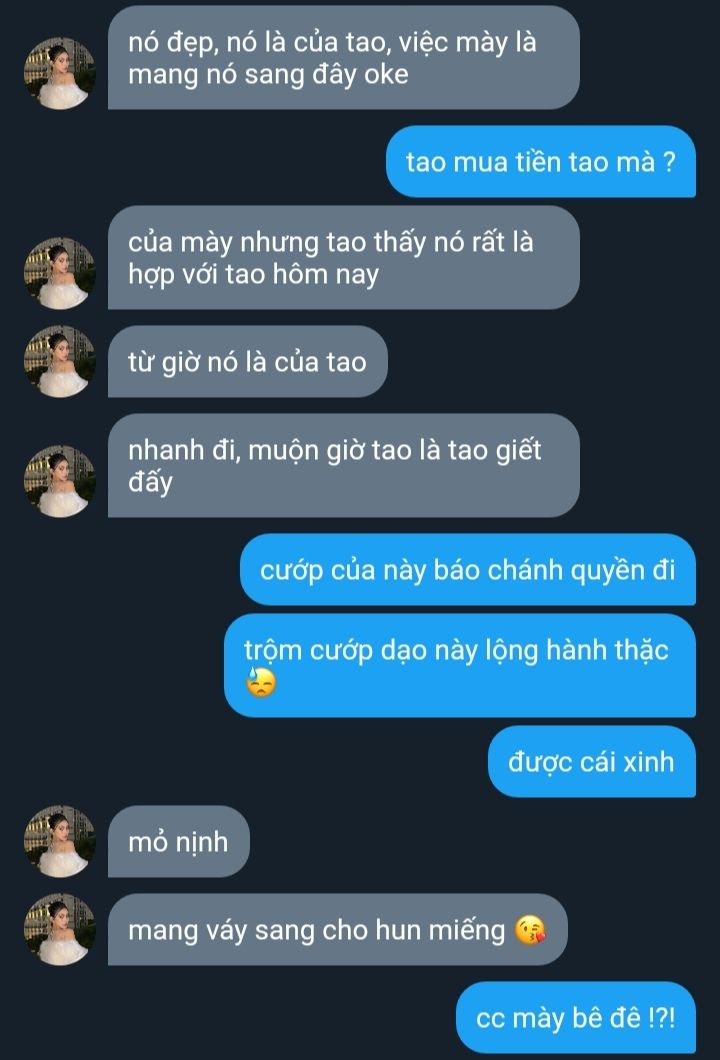
Task: Tap avatar next to "của mày nhưng tao thấy" message
Action: [x=60, y=273]
